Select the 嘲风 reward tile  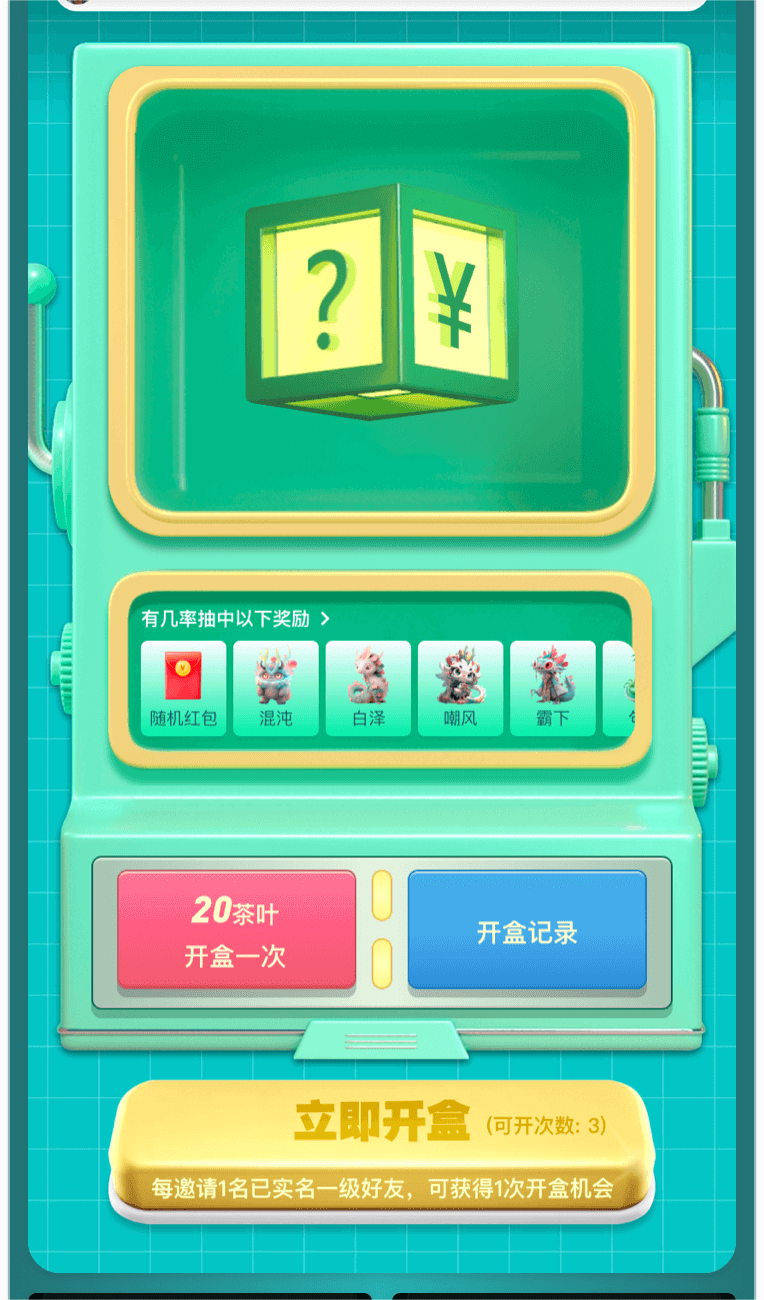coord(460,688)
